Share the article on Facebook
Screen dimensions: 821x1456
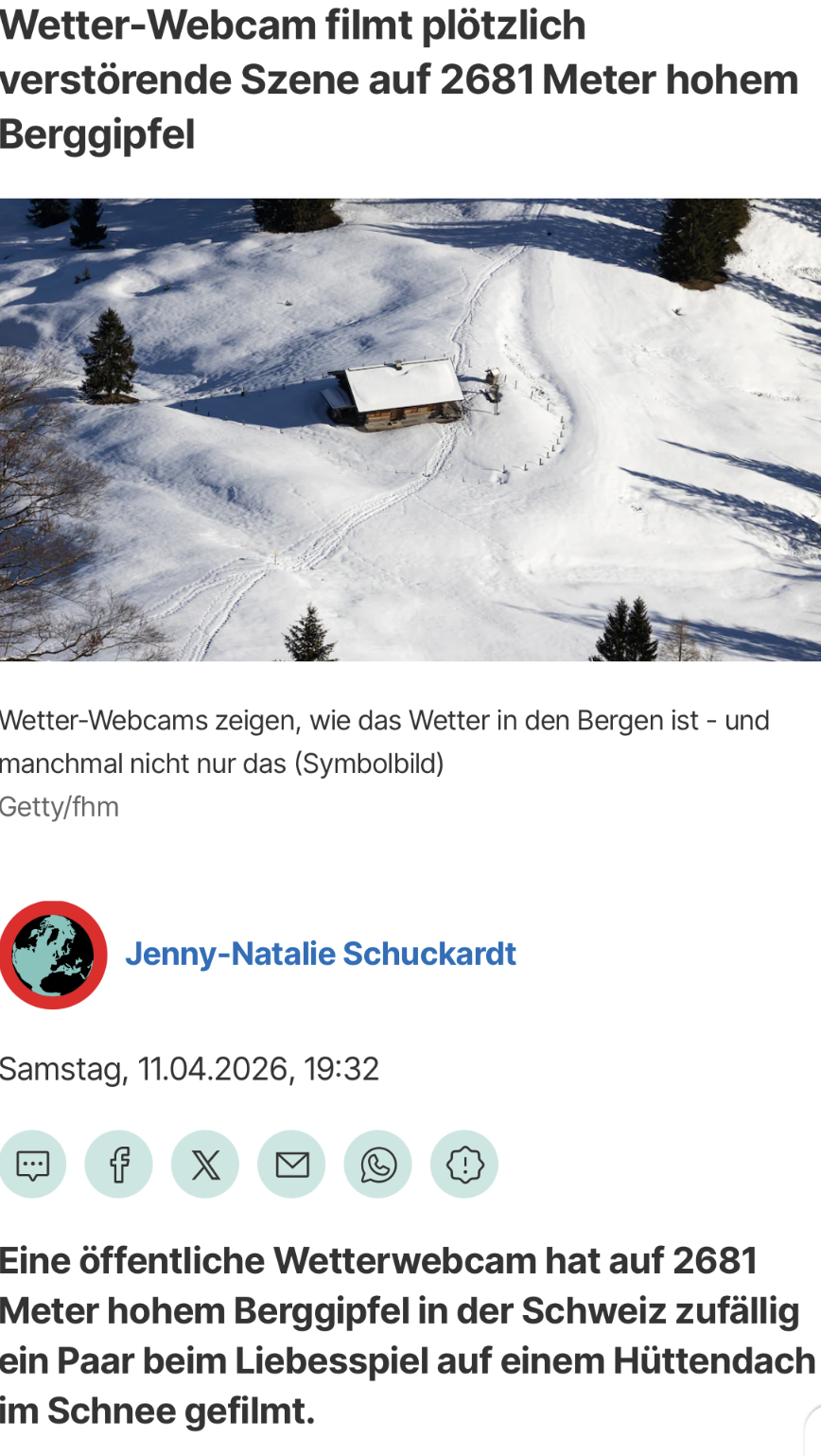tap(119, 1165)
